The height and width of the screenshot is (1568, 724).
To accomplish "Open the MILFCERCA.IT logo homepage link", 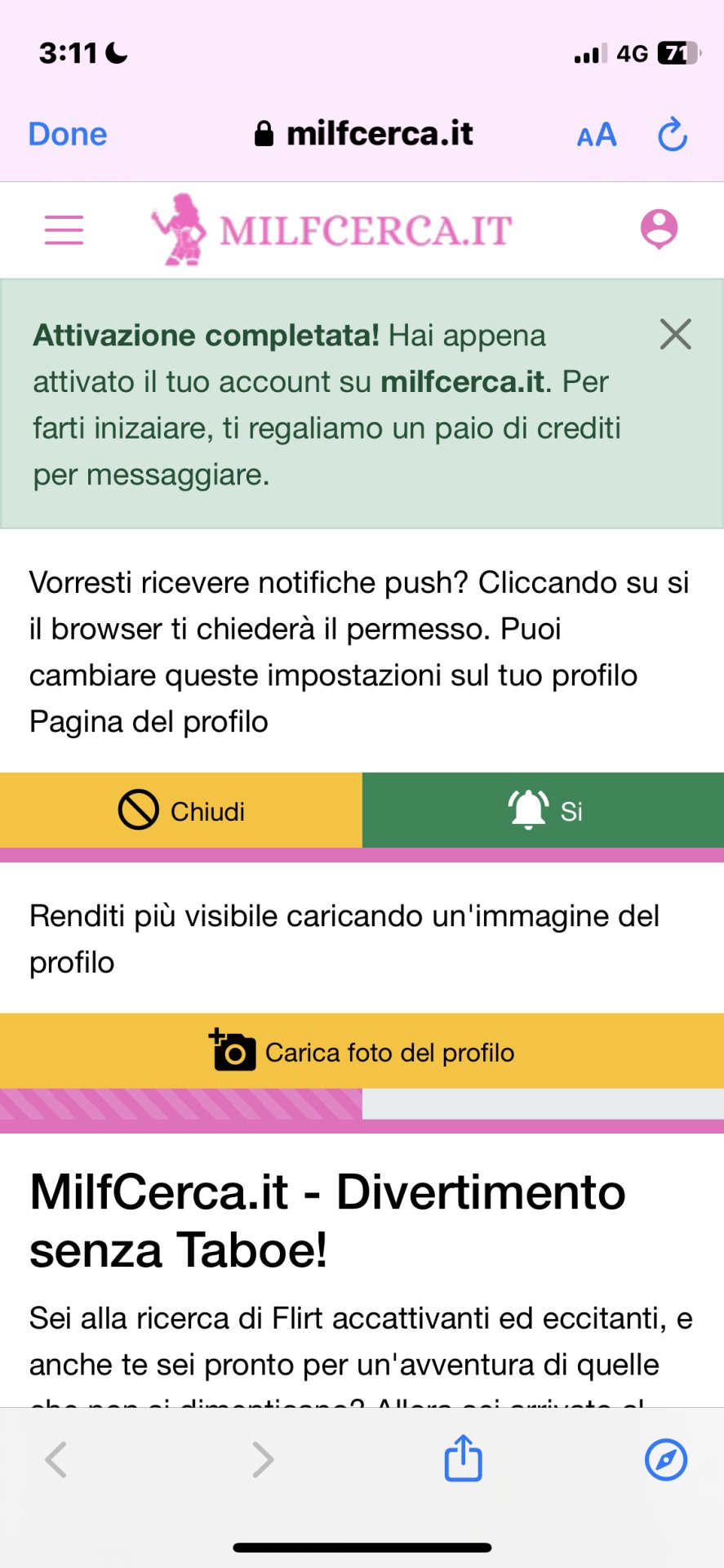I will coord(331,229).
